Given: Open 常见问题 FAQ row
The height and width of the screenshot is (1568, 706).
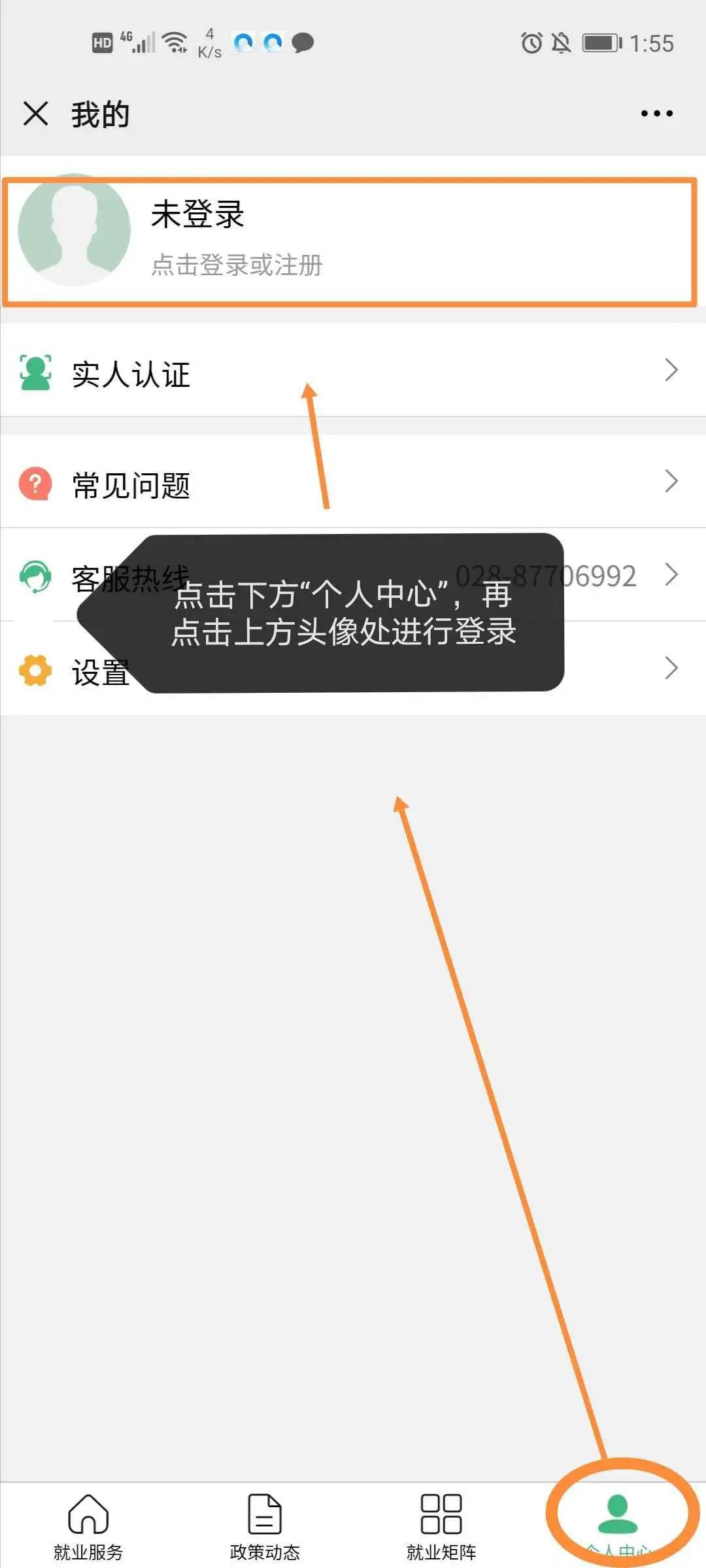Looking at the screenshot, I should pyautogui.click(x=353, y=484).
